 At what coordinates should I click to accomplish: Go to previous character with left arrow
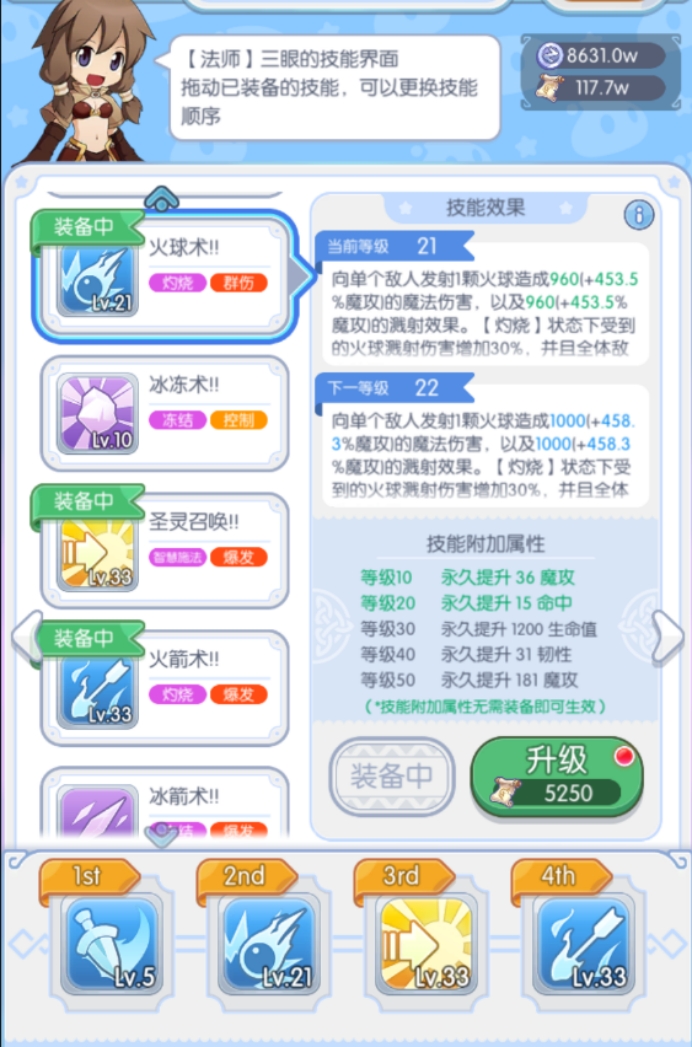pyautogui.click(x=26, y=637)
